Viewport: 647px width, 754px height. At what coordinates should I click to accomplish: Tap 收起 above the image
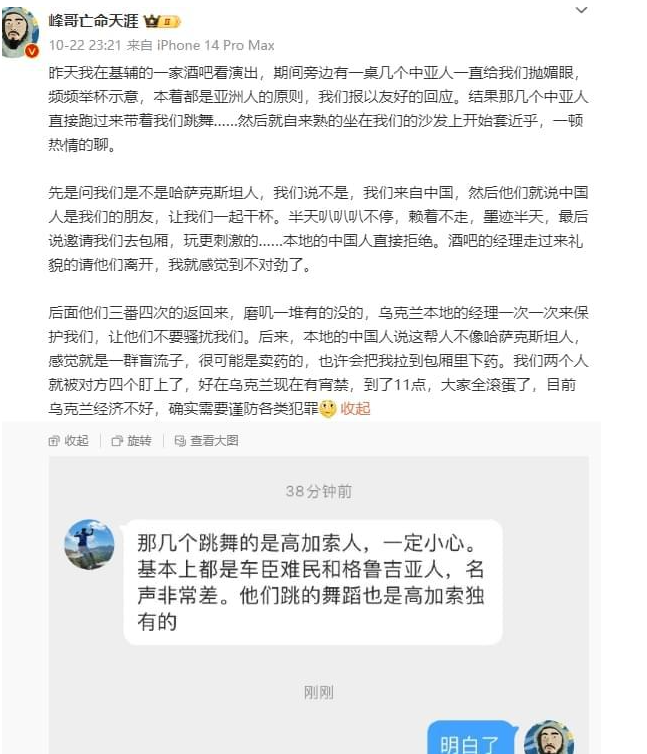coord(68,440)
